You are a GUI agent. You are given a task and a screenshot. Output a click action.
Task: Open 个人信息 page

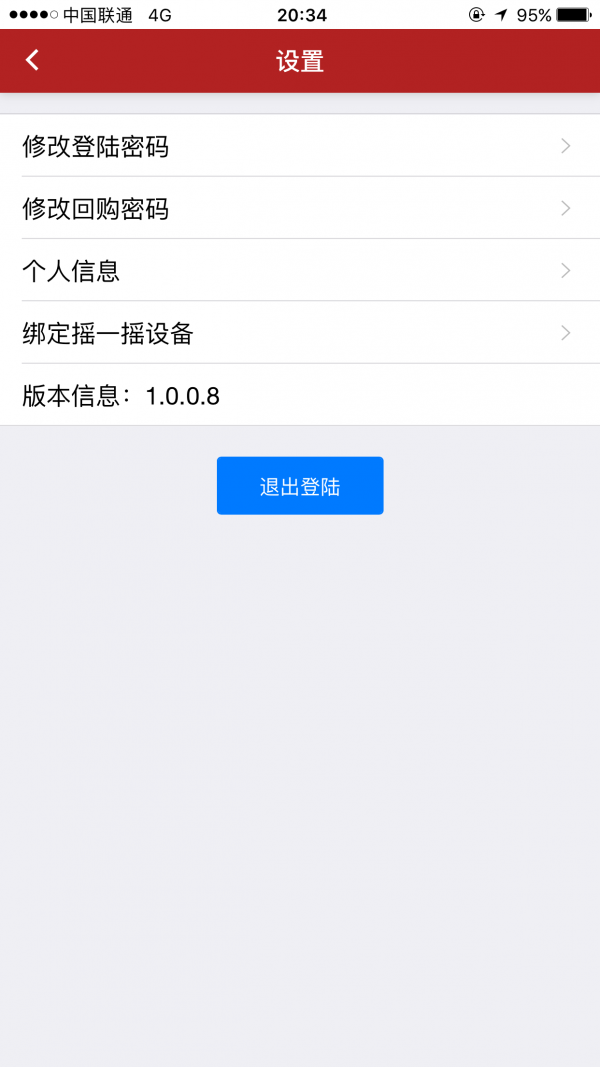(300, 270)
